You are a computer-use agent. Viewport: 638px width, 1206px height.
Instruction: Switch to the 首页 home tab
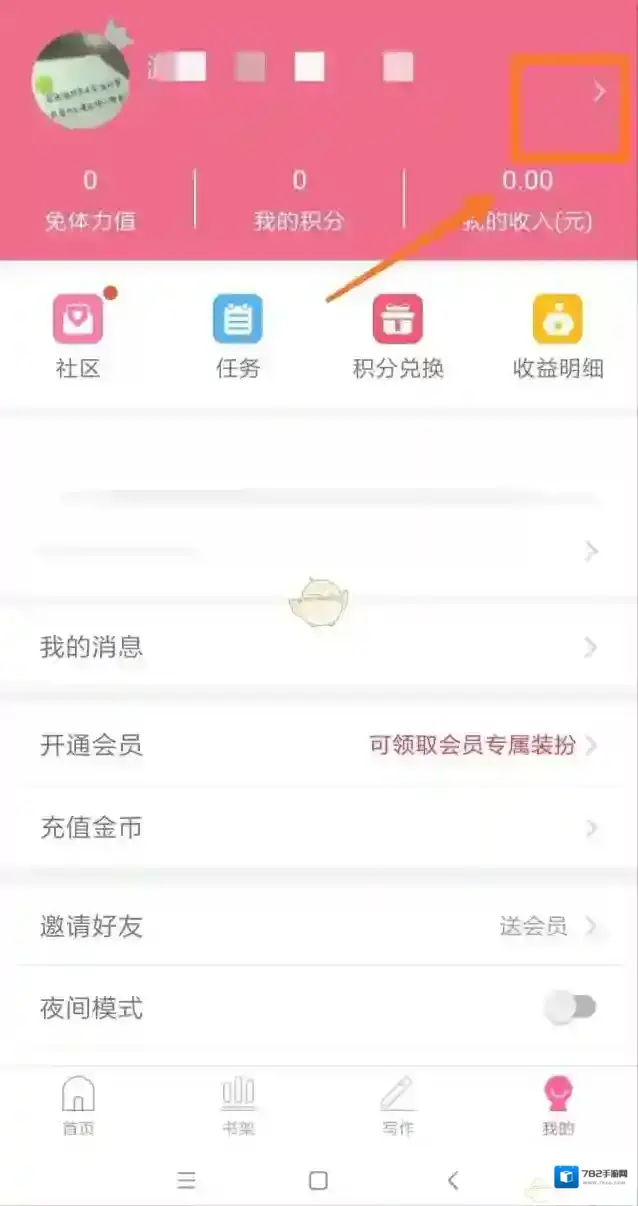click(x=78, y=1105)
